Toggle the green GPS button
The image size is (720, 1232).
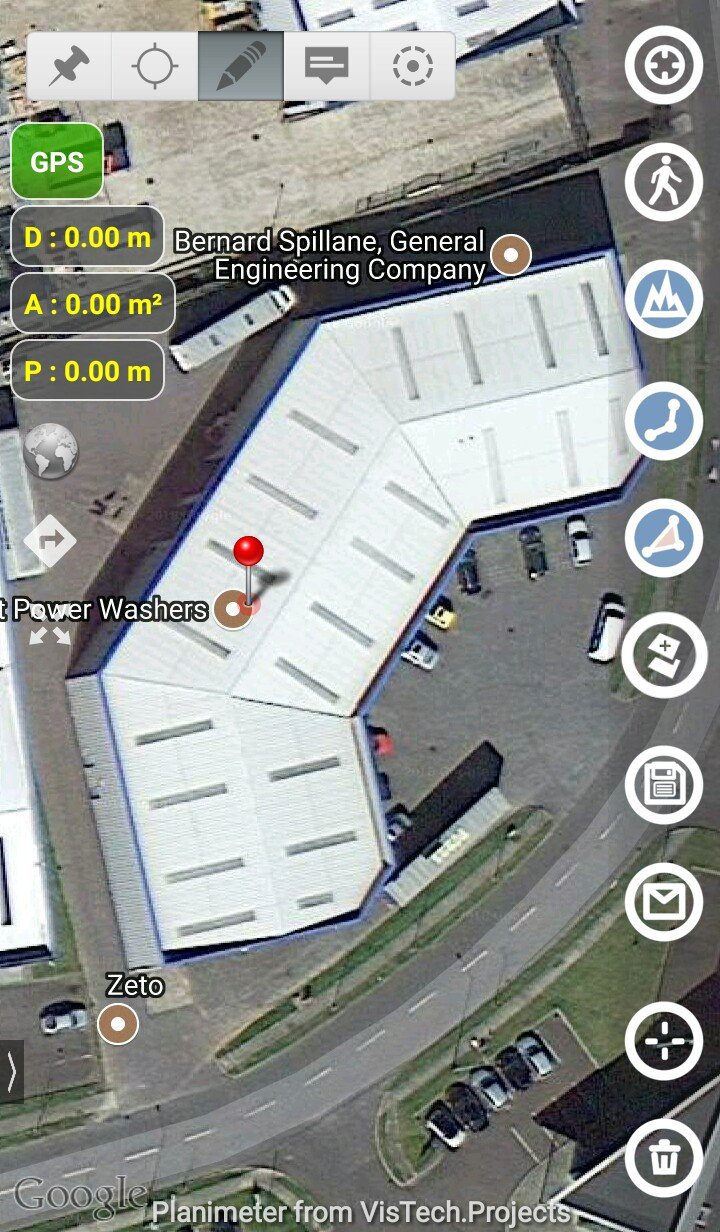57,162
